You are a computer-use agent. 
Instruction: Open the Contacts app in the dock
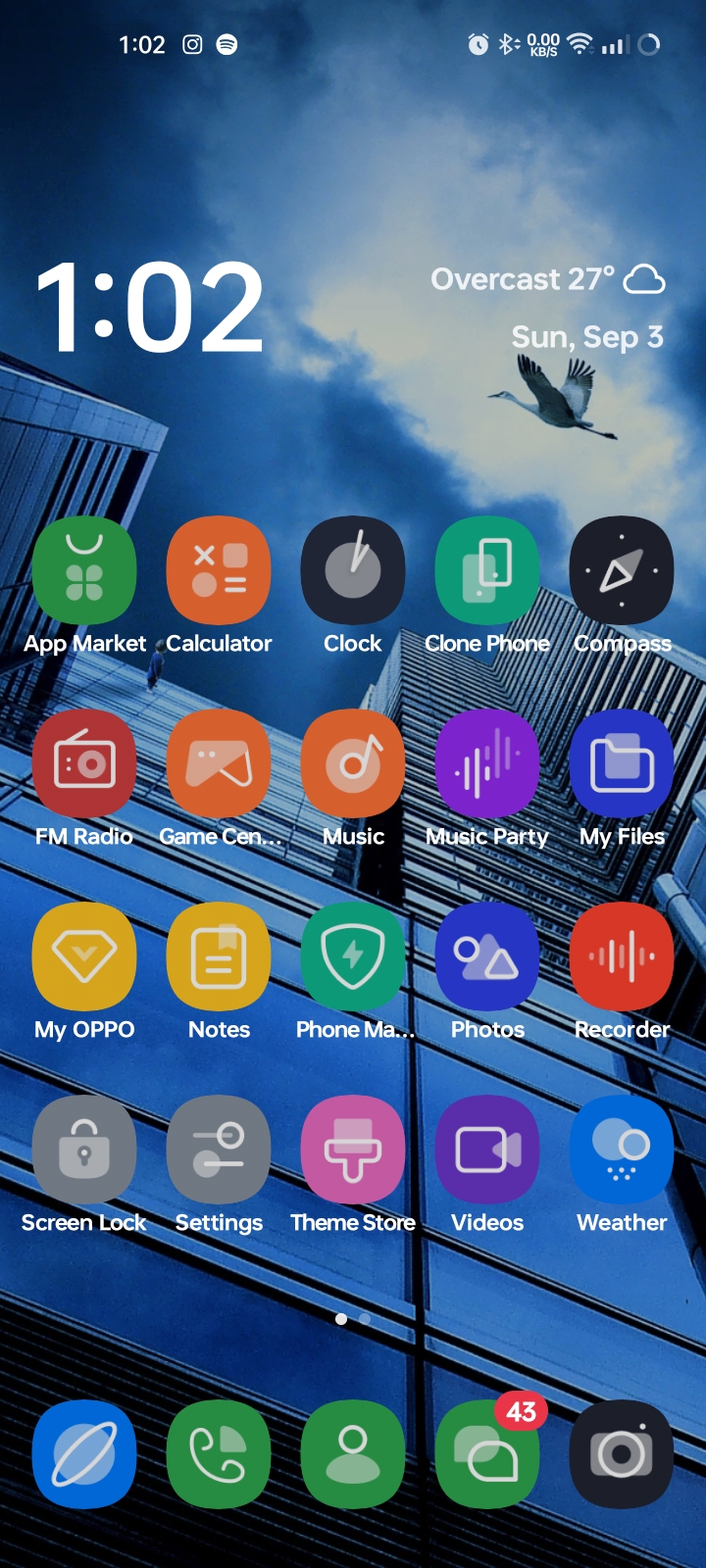point(353,1453)
